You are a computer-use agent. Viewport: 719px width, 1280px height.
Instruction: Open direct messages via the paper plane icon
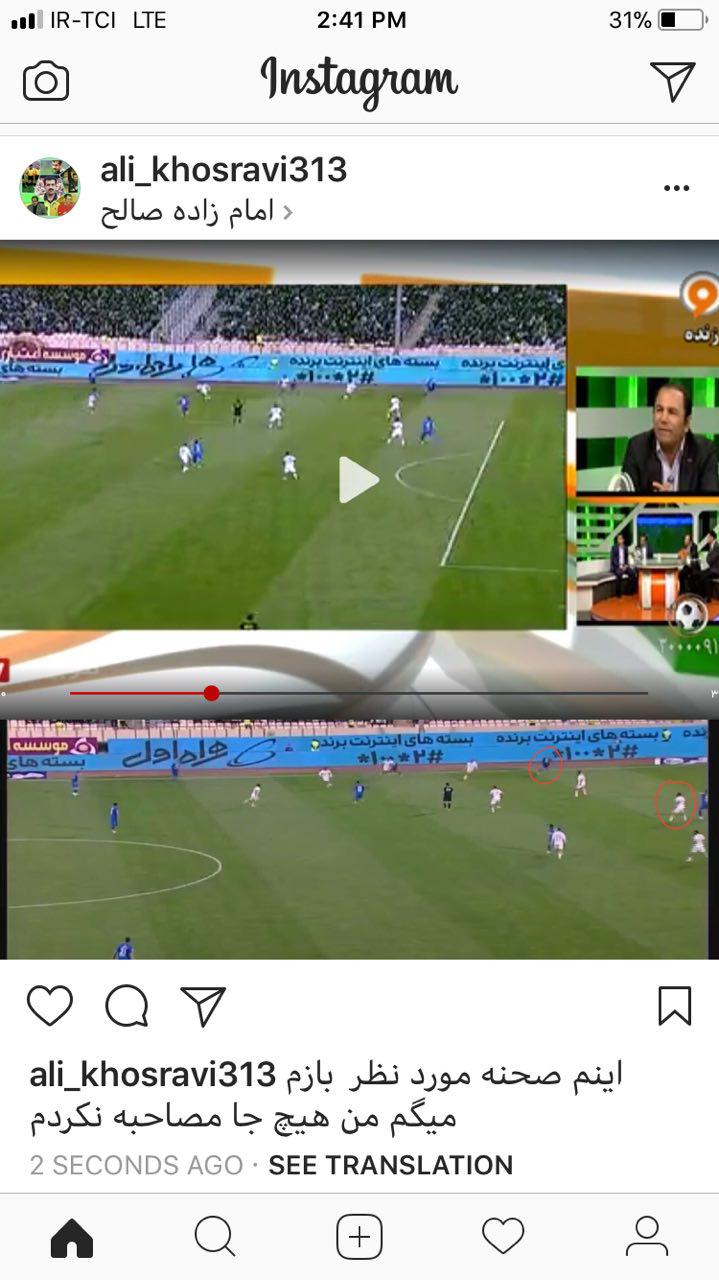672,81
